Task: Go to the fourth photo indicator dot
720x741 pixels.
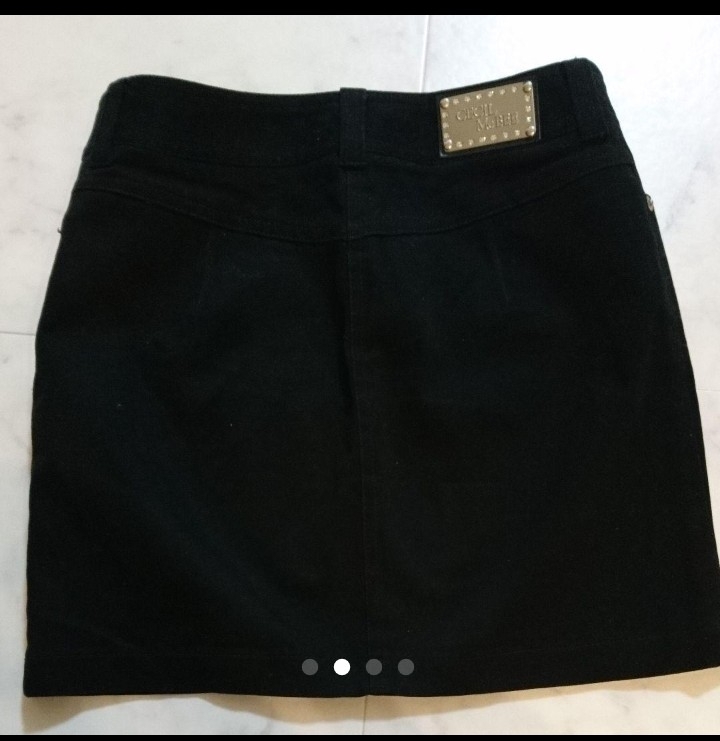Action: click(406, 667)
